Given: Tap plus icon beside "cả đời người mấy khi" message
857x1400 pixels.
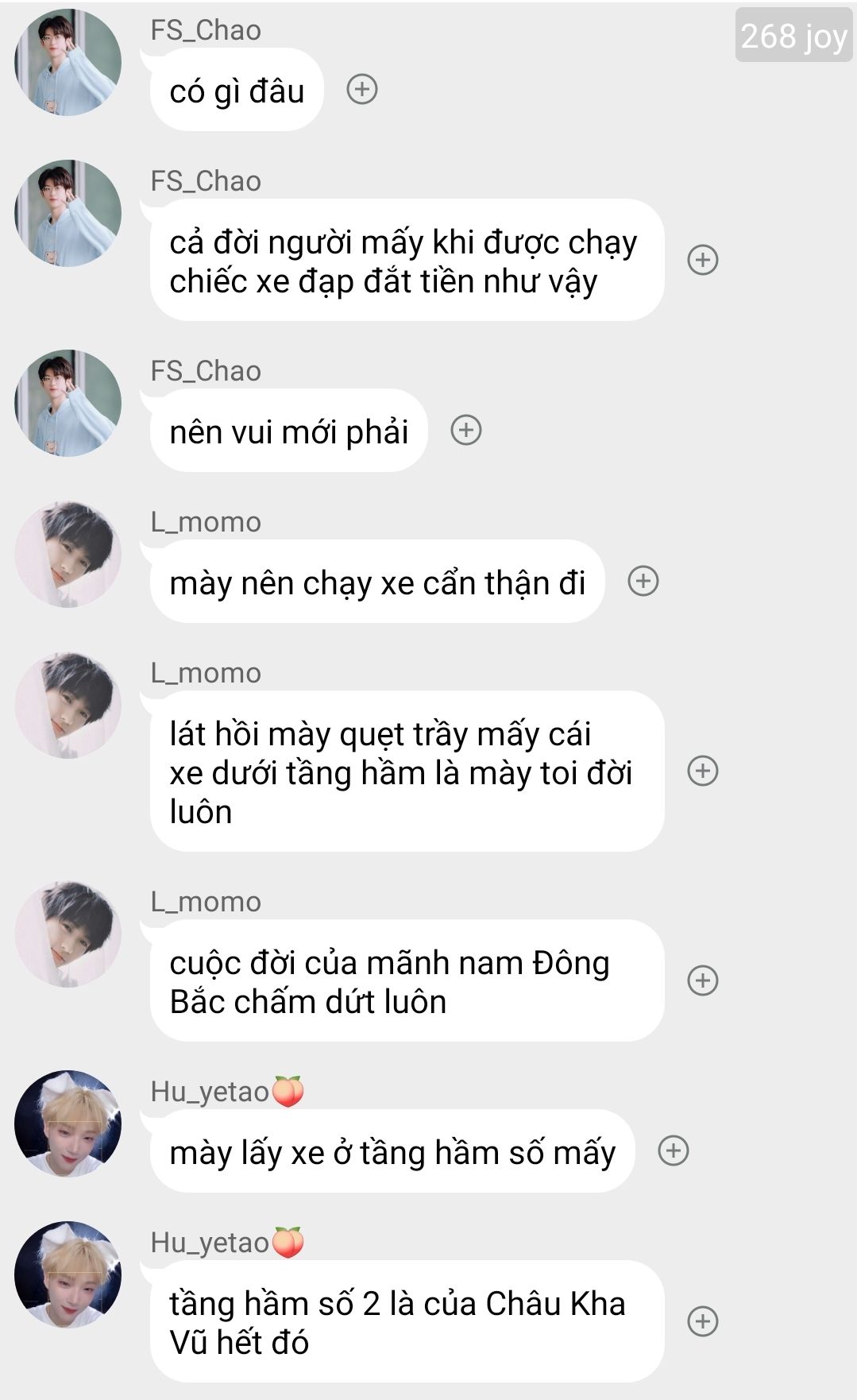Looking at the screenshot, I should [703, 260].
